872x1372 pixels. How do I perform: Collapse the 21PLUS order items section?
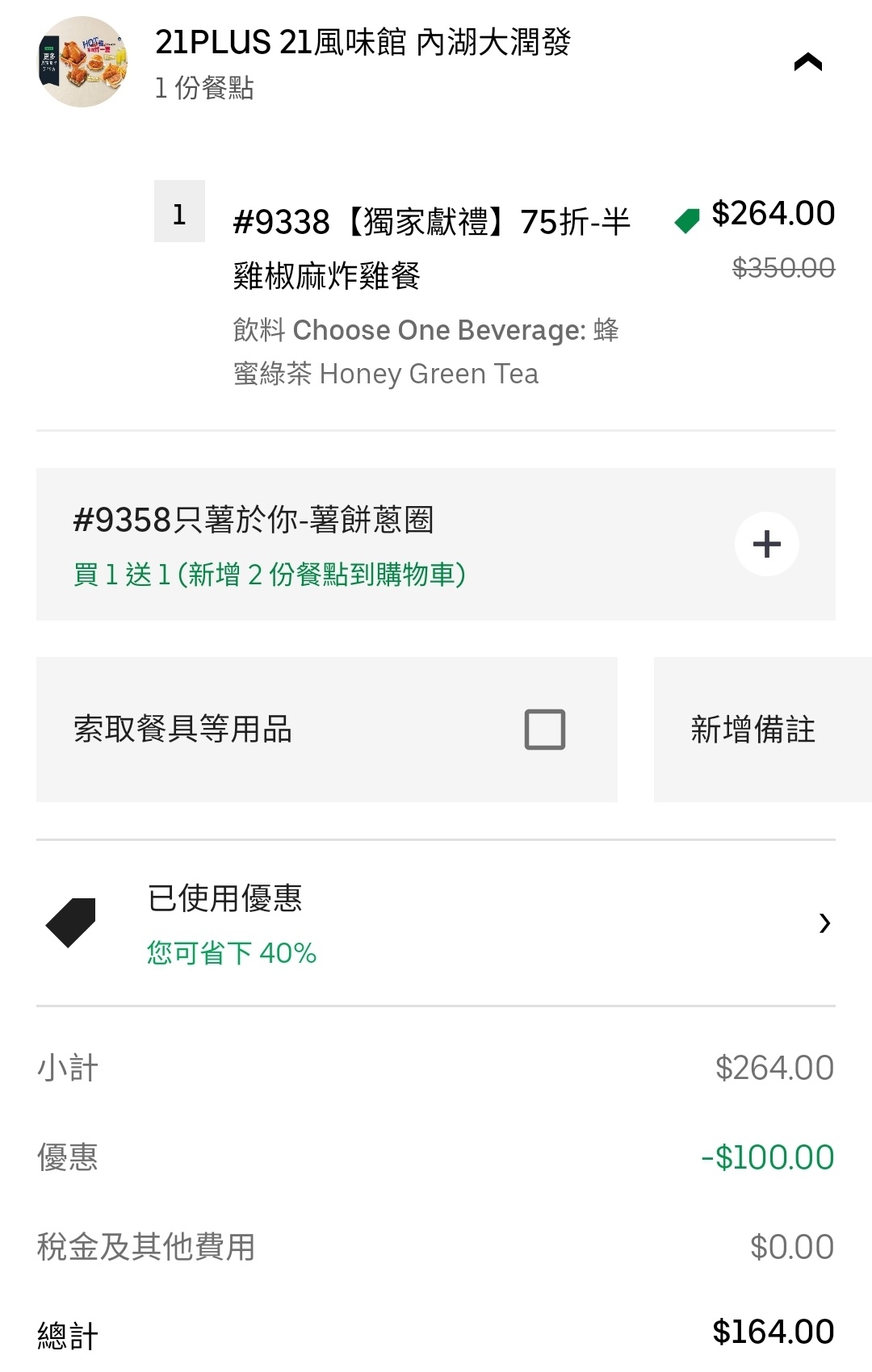[x=807, y=62]
